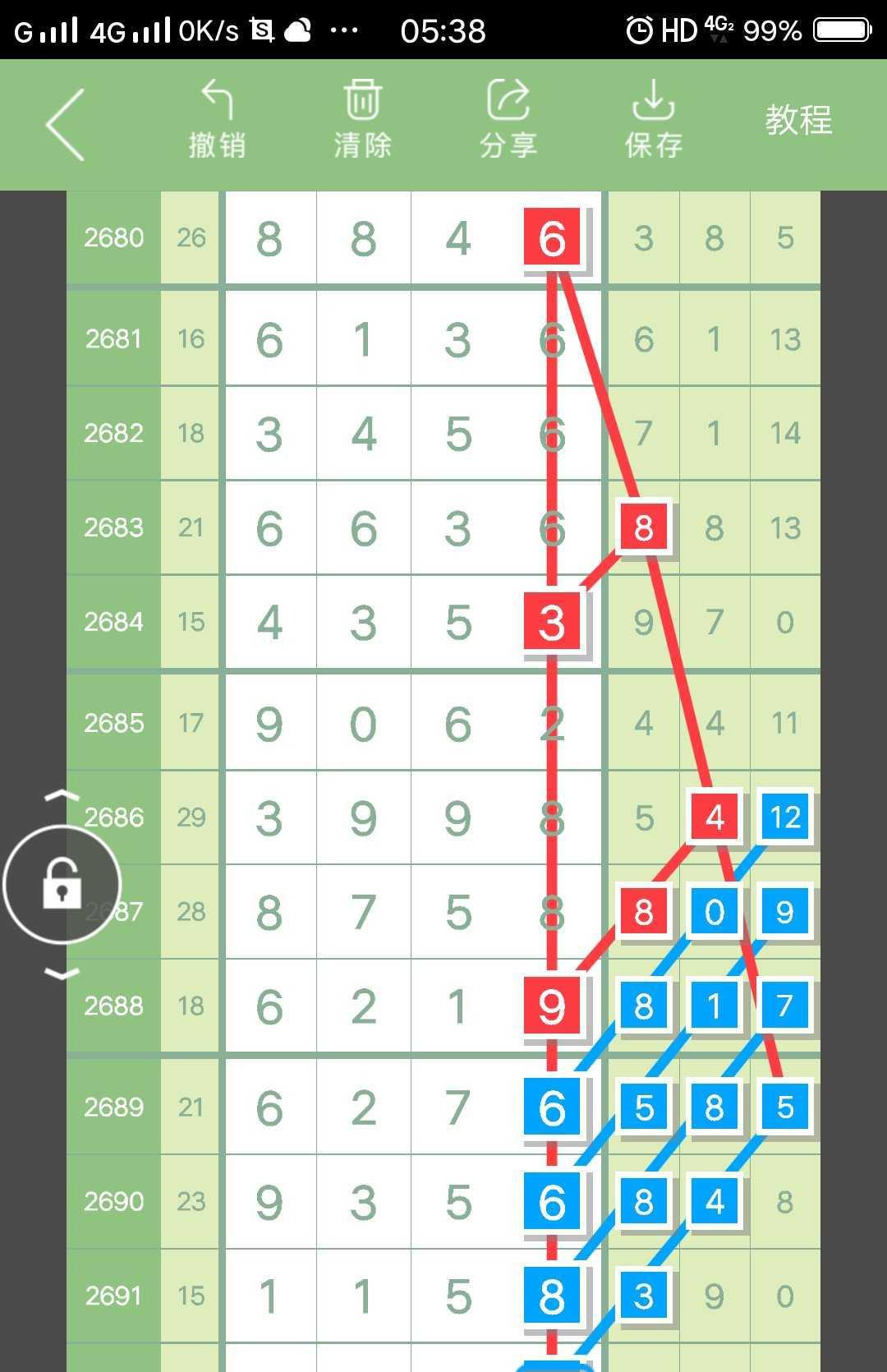Tap the down chevron below the lock
The image size is (887, 1372).
(x=62, y=974)
